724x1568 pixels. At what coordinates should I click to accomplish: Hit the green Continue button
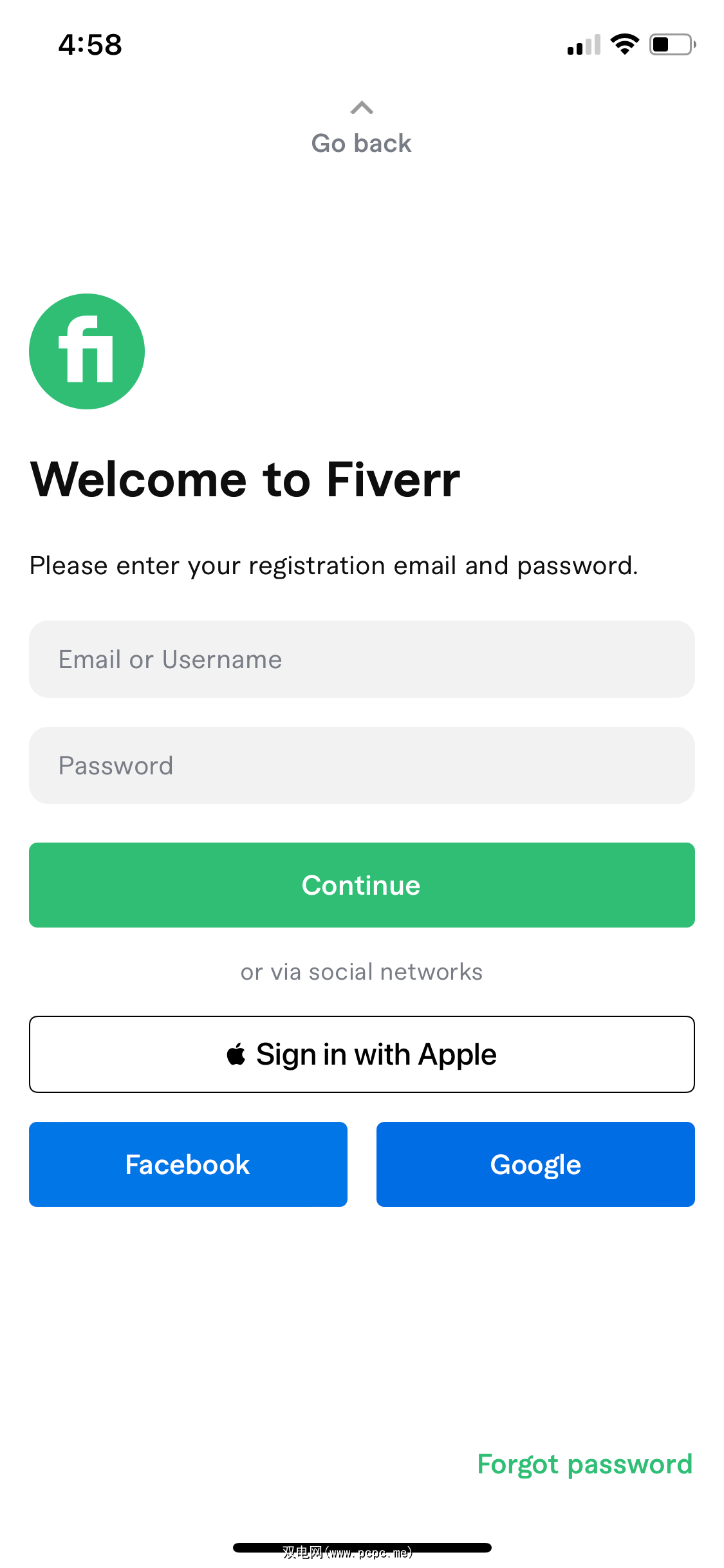pos(361,885)
